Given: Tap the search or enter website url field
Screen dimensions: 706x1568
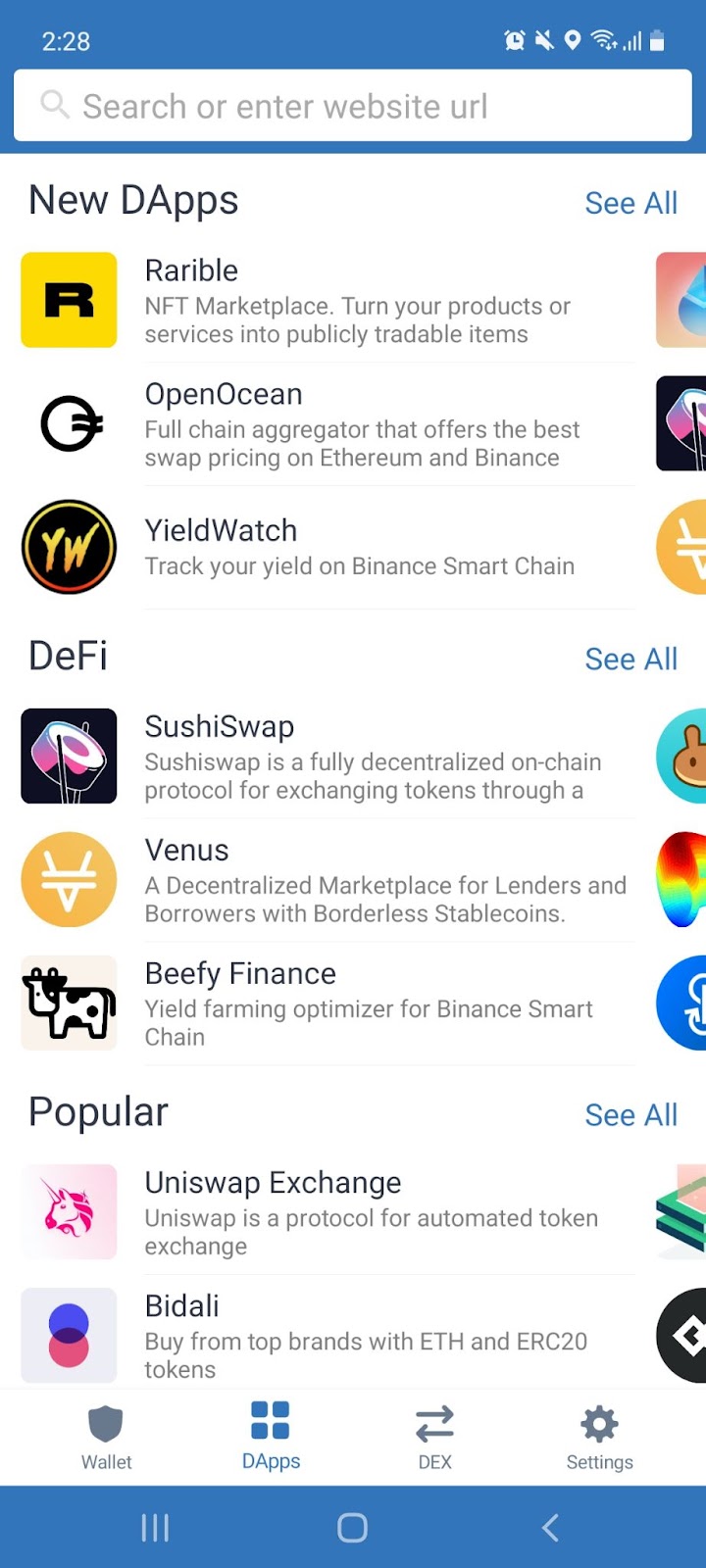Looking at the screenshot, I should [353, 106].
